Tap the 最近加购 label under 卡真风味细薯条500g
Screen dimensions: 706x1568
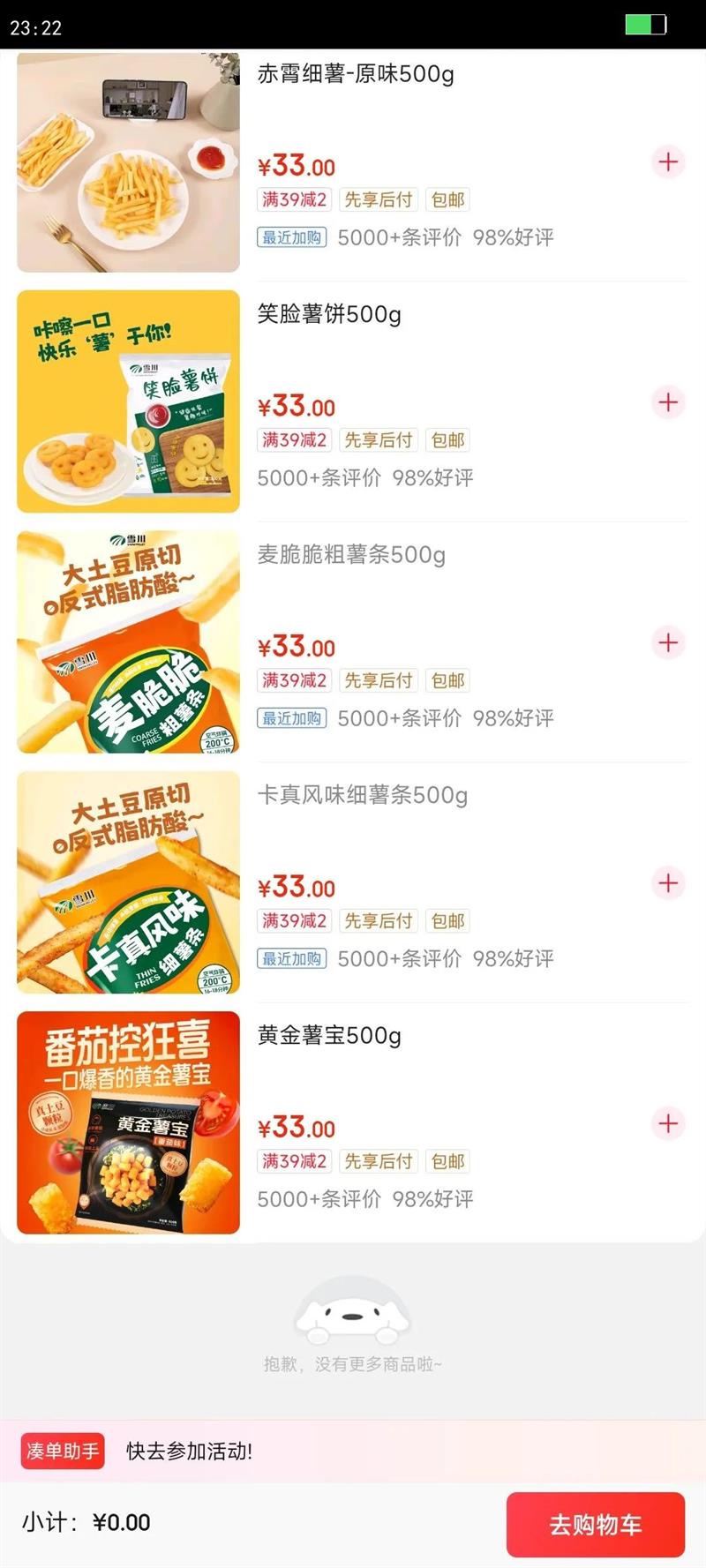(x=291, y=958)
